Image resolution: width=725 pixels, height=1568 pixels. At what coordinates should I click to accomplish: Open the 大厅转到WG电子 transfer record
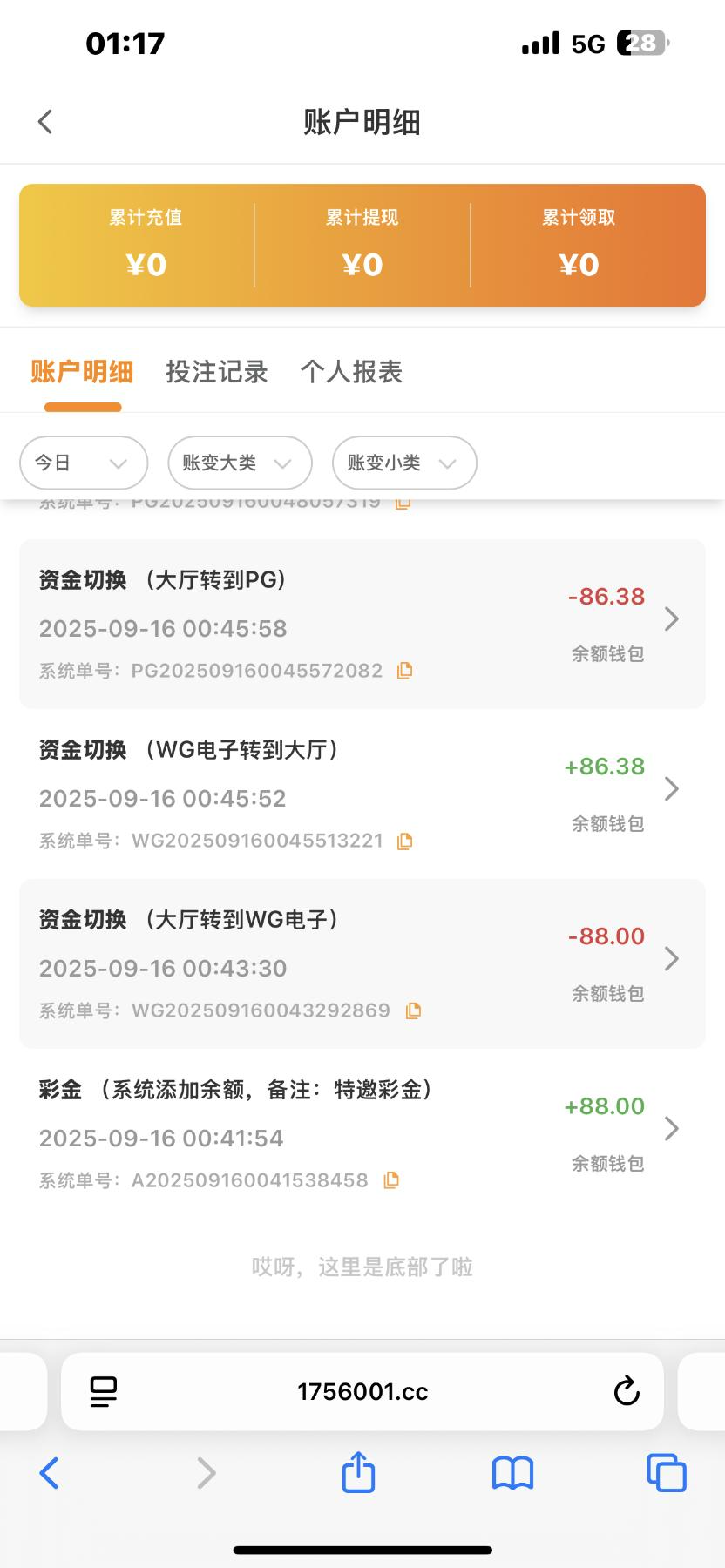tap(362, 963)
